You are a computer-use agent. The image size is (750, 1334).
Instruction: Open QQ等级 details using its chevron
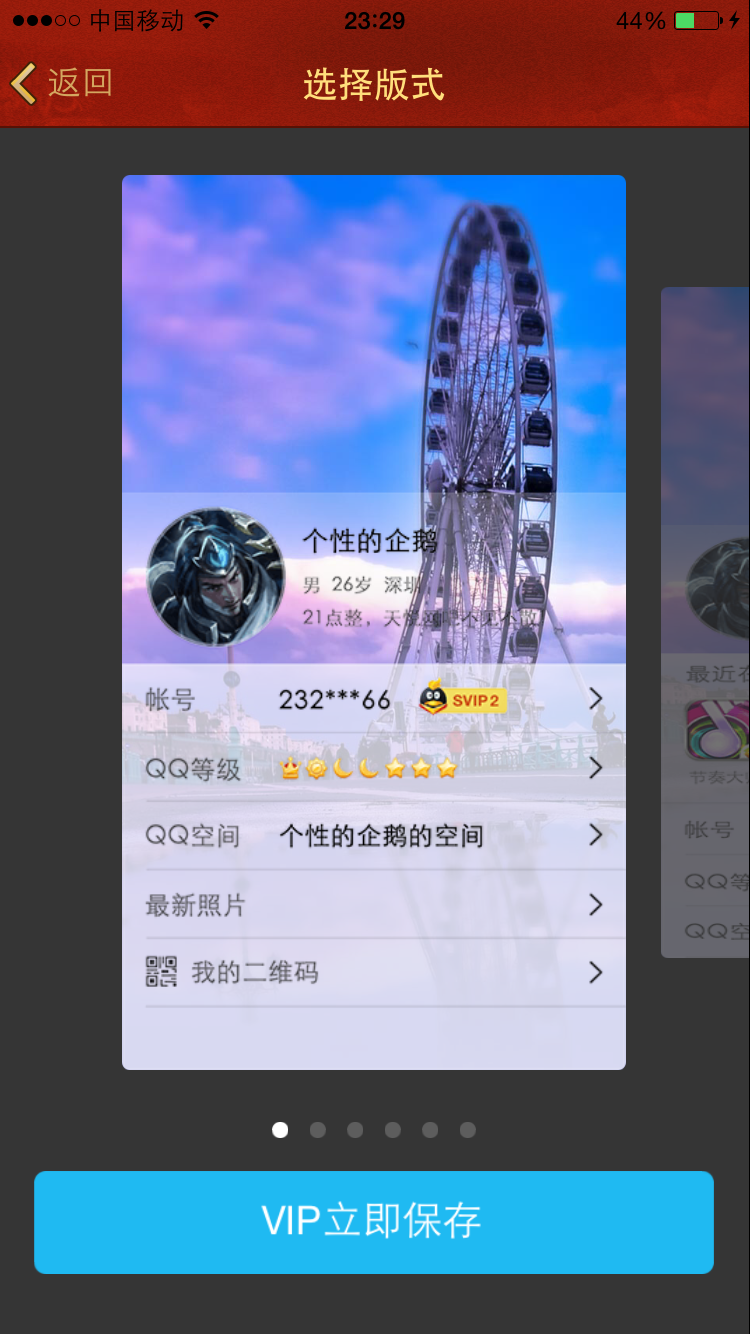(x=597, y=767)
